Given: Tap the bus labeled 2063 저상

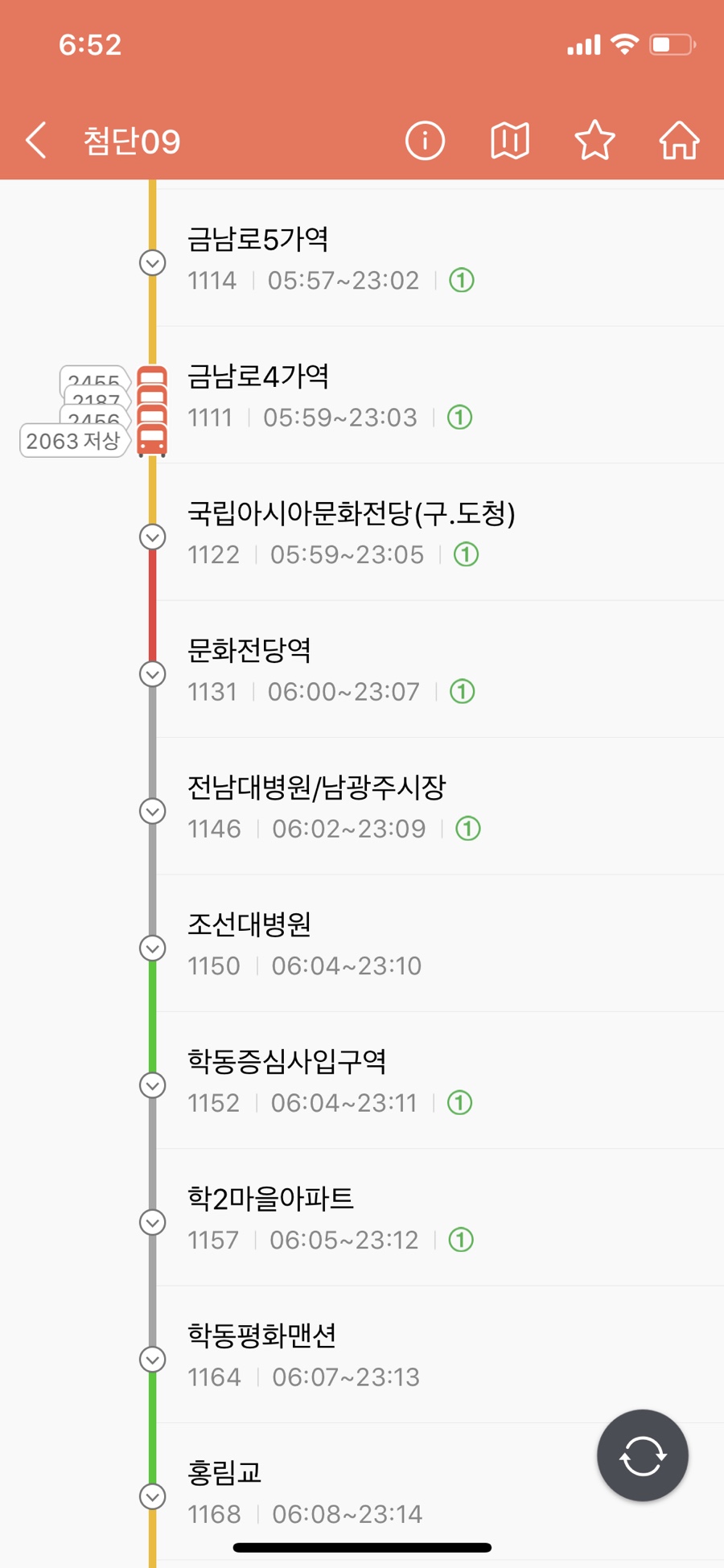Looking at the screenshot, I should (x=74, y=441).
